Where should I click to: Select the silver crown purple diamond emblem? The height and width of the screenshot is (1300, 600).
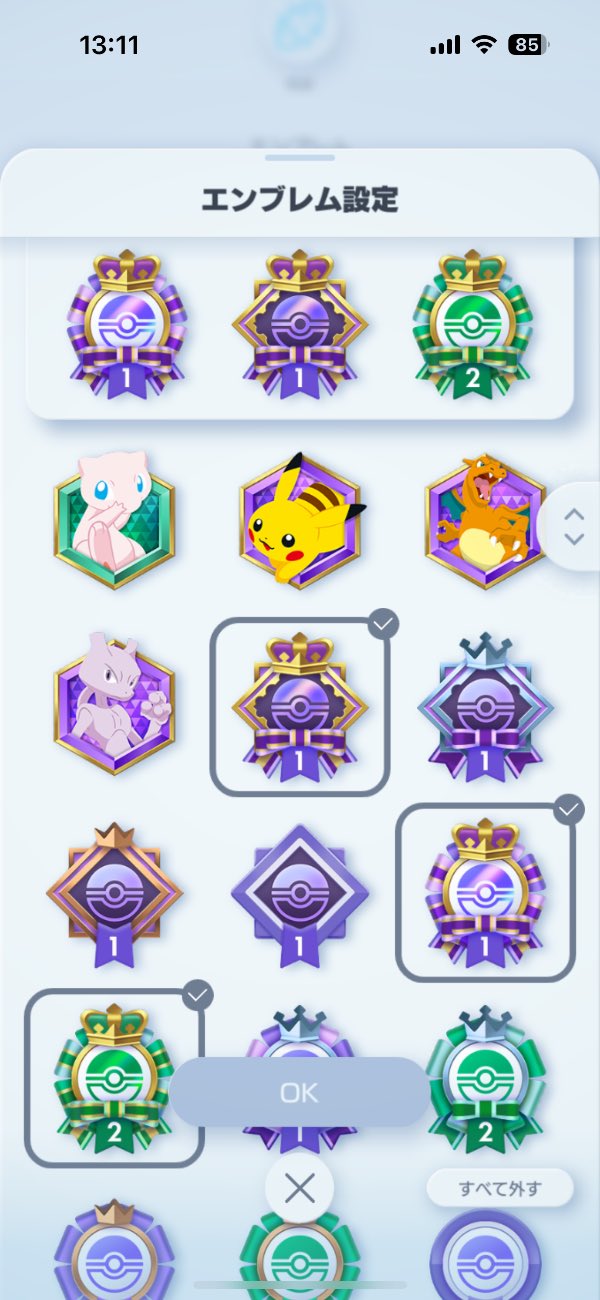[x=485, y=706]
